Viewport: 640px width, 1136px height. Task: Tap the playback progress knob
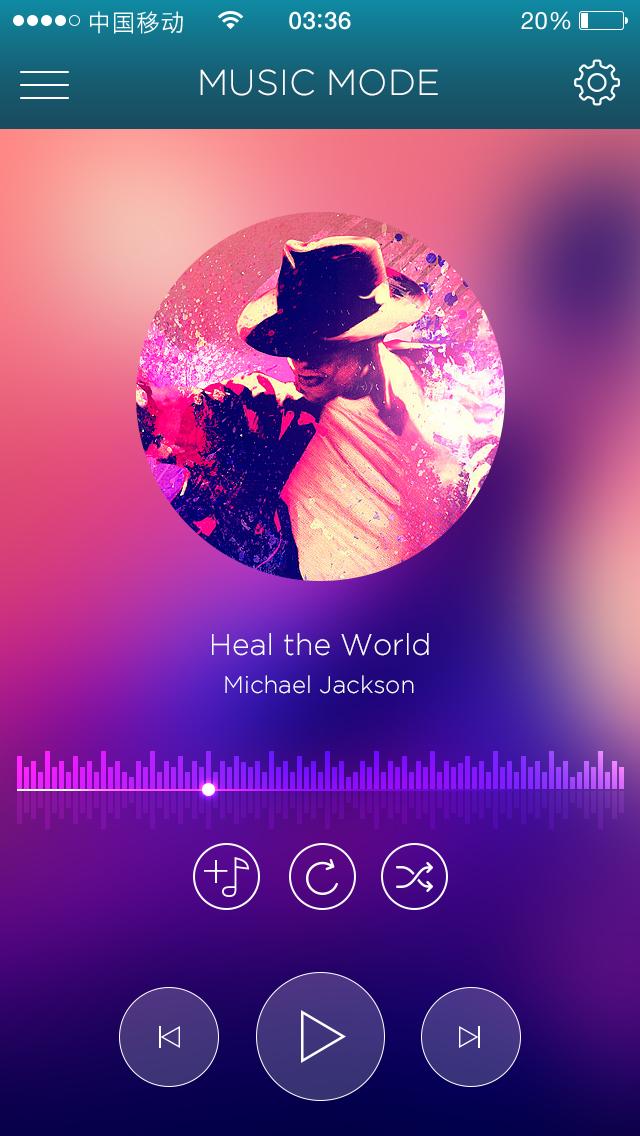pos(208,789)
